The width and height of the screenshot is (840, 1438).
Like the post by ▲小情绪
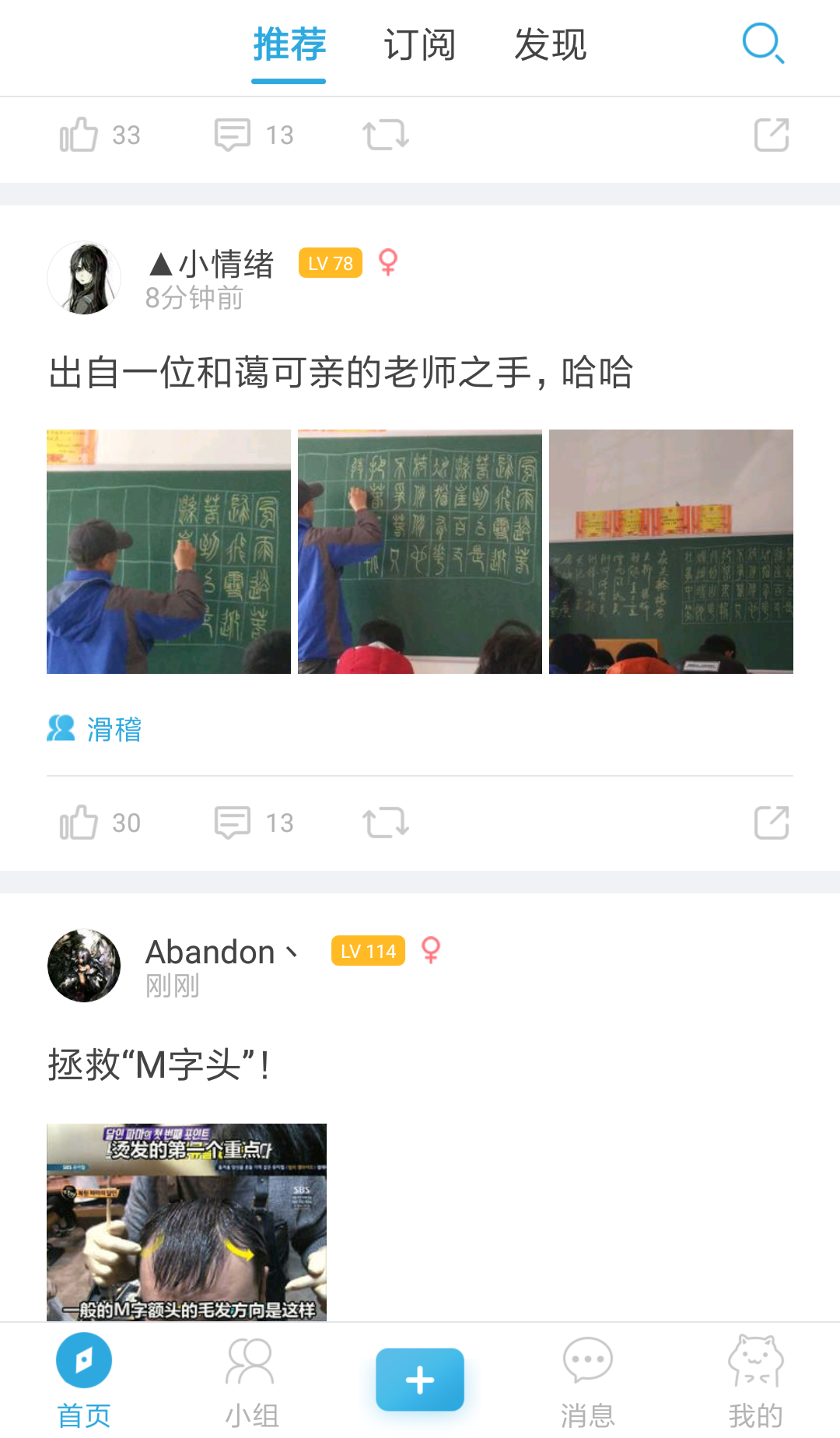pyautogui.click(x=100, y=822)
